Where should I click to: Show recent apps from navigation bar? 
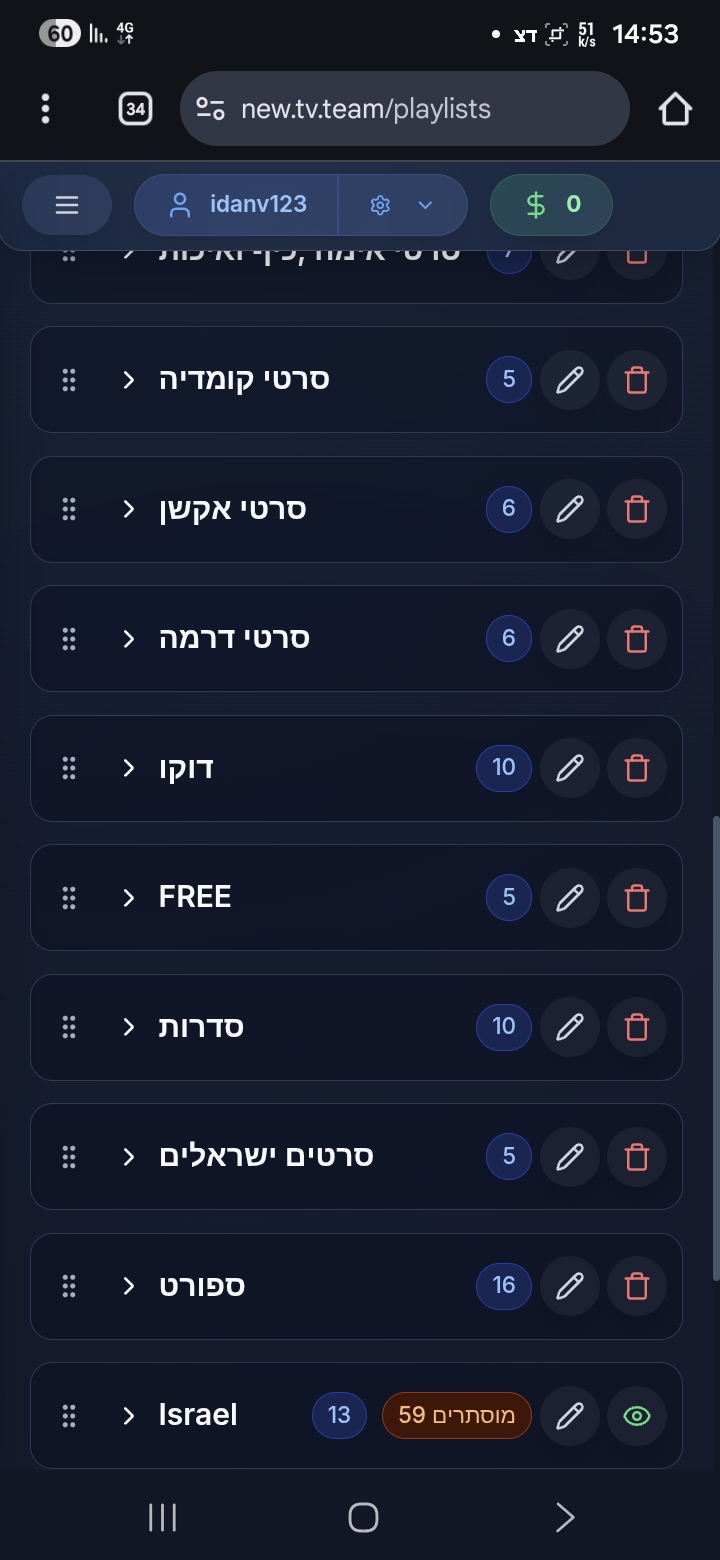[162, 1517]
